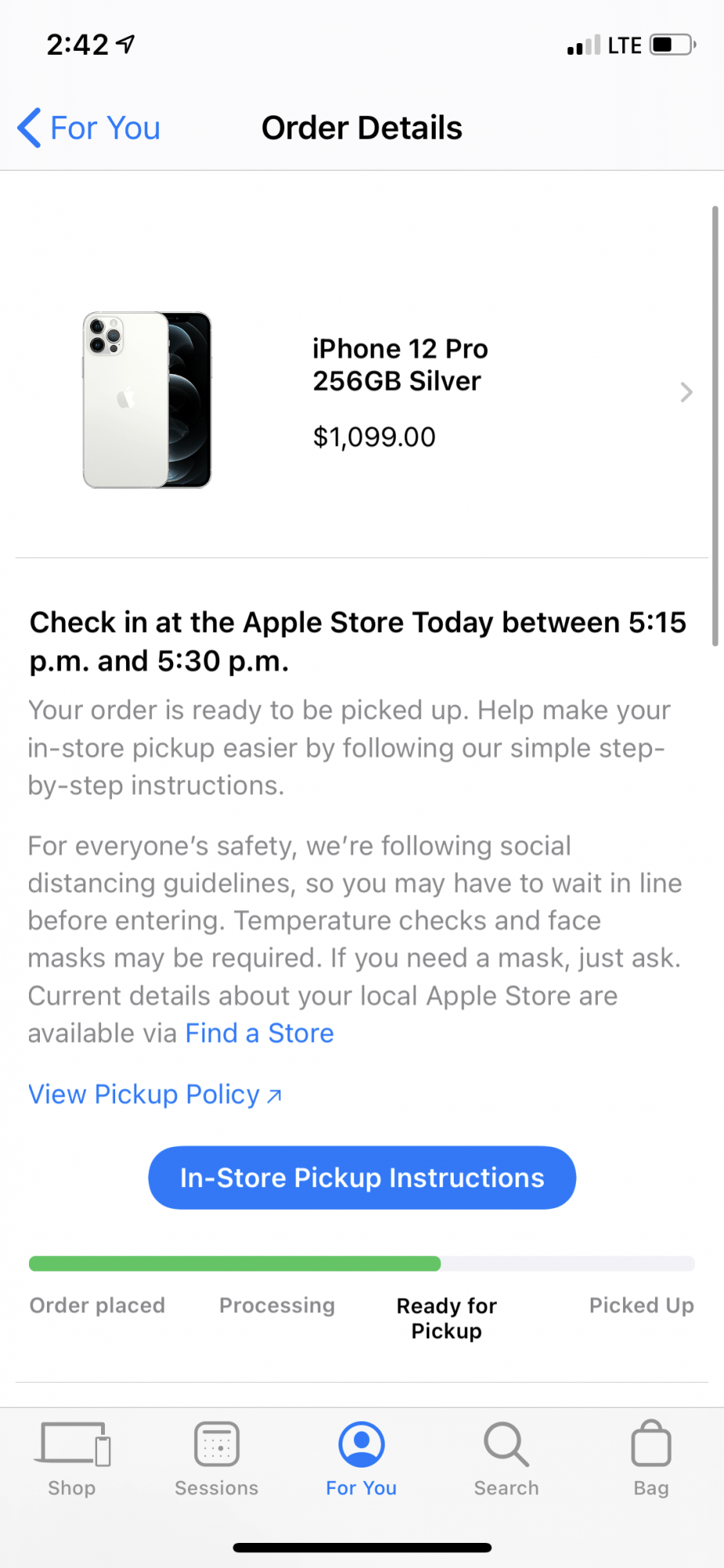
Task: Tap the For You back label
Action: (104, 127)
